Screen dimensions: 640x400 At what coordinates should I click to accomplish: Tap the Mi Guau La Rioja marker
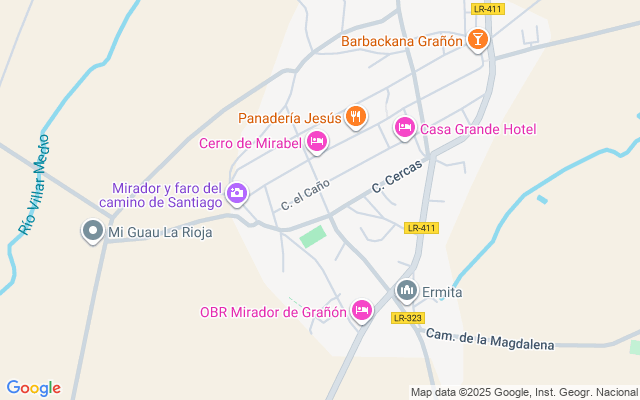(92, 232)
